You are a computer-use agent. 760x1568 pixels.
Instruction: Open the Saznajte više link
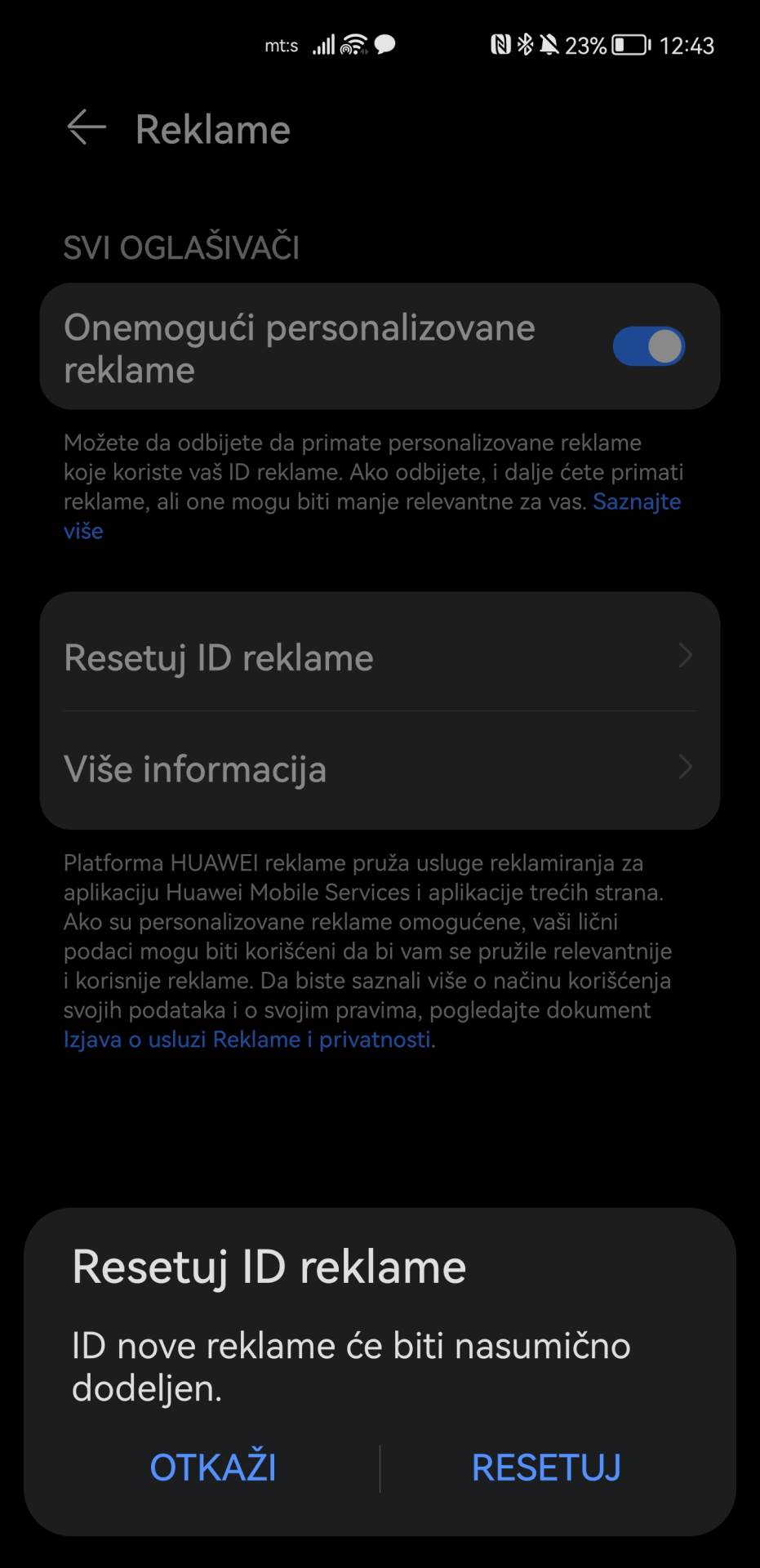[636, 501]
